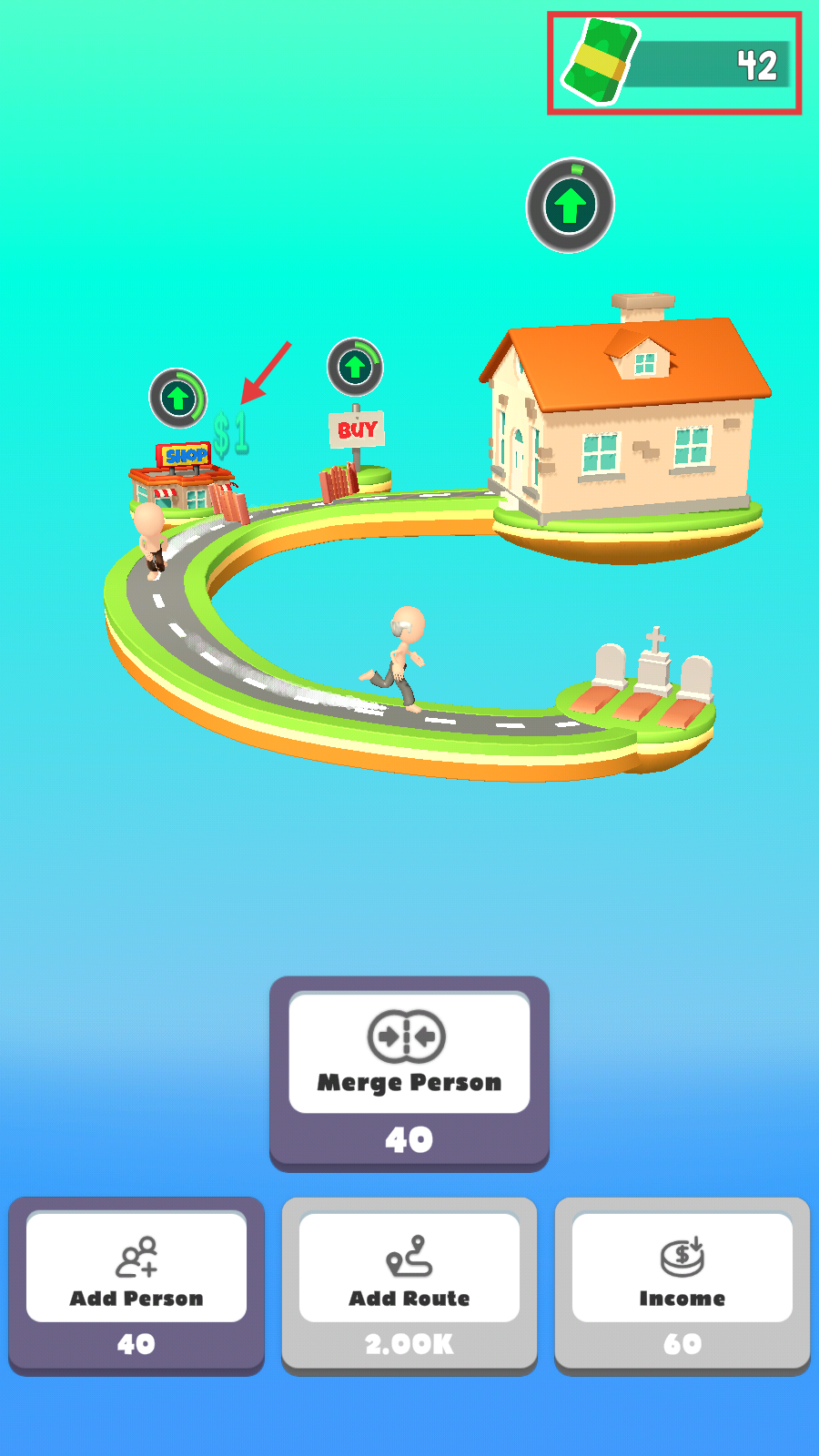Tap the Merge Person button
The height and width of the screenshot is (1456, 819).
point(409,1072)
